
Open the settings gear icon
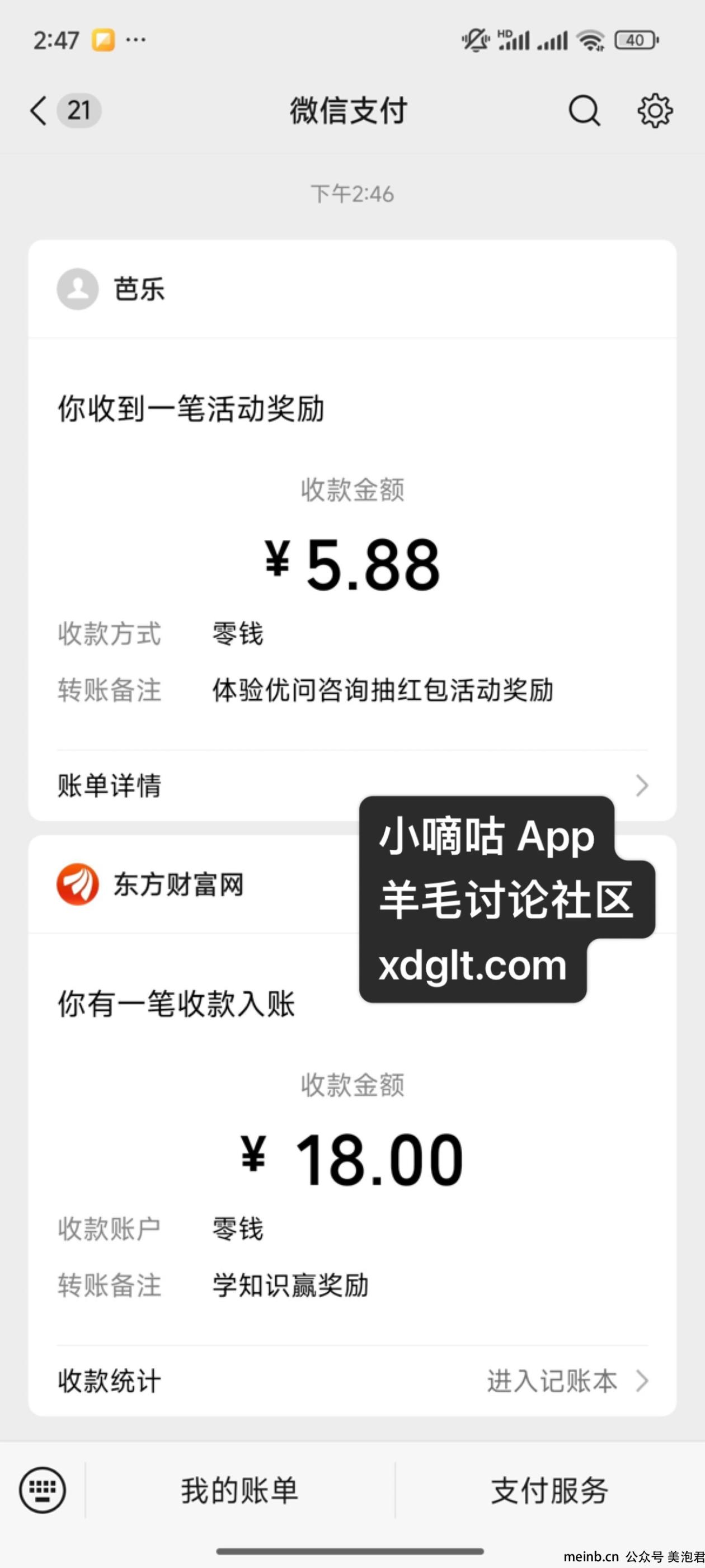tap(655, 111)
